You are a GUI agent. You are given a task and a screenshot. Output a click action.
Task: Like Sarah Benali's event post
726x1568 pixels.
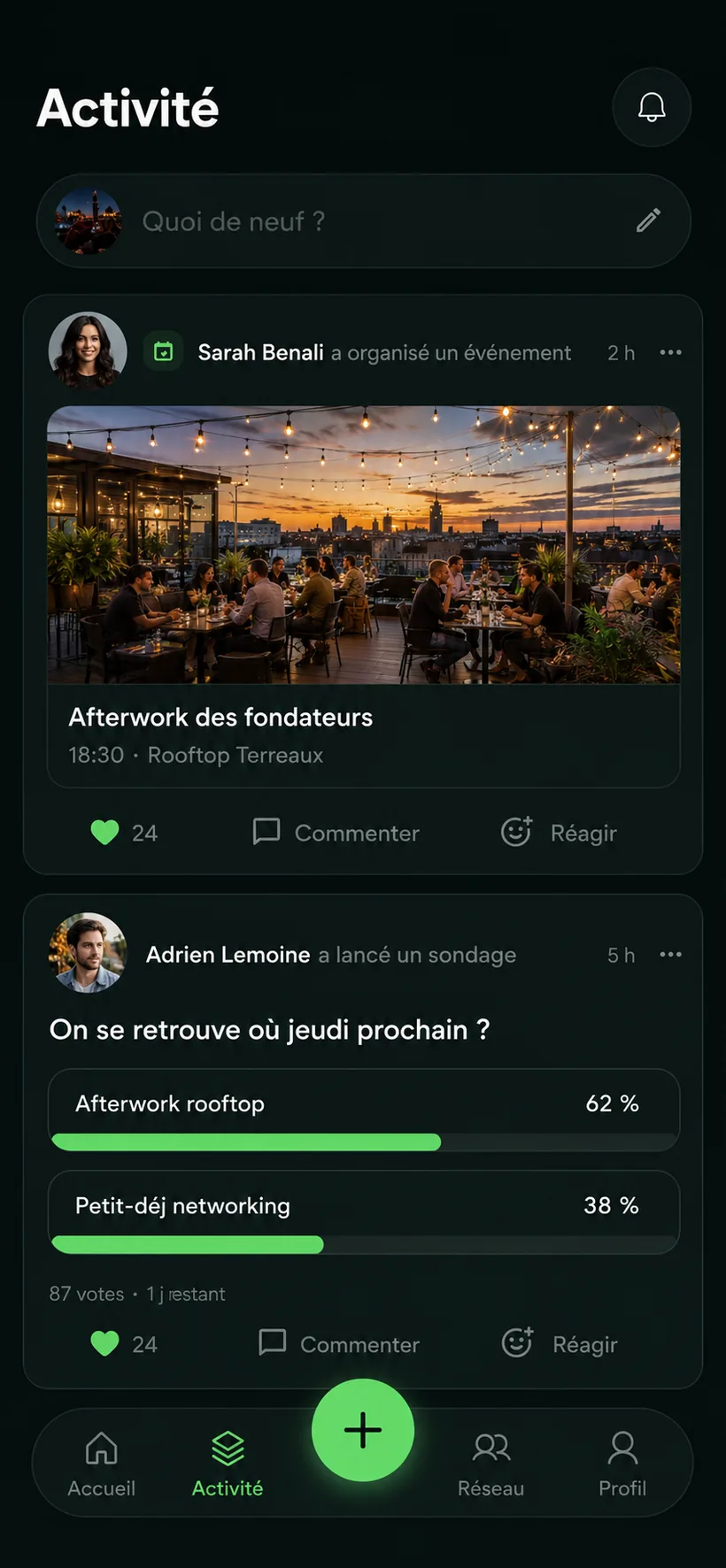click(124, 833)
